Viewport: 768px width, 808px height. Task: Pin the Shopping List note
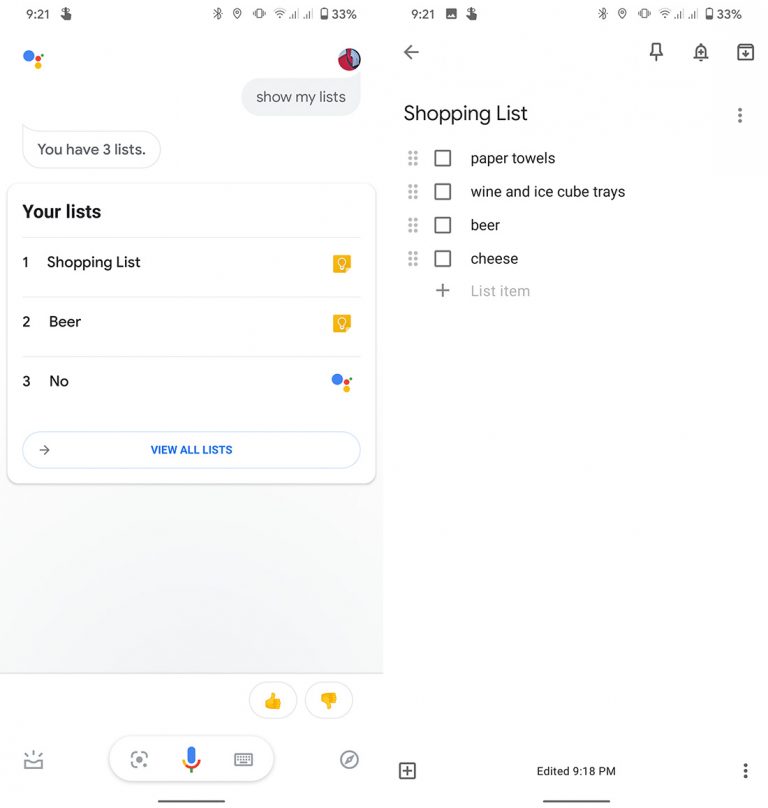tap(656, 53)
